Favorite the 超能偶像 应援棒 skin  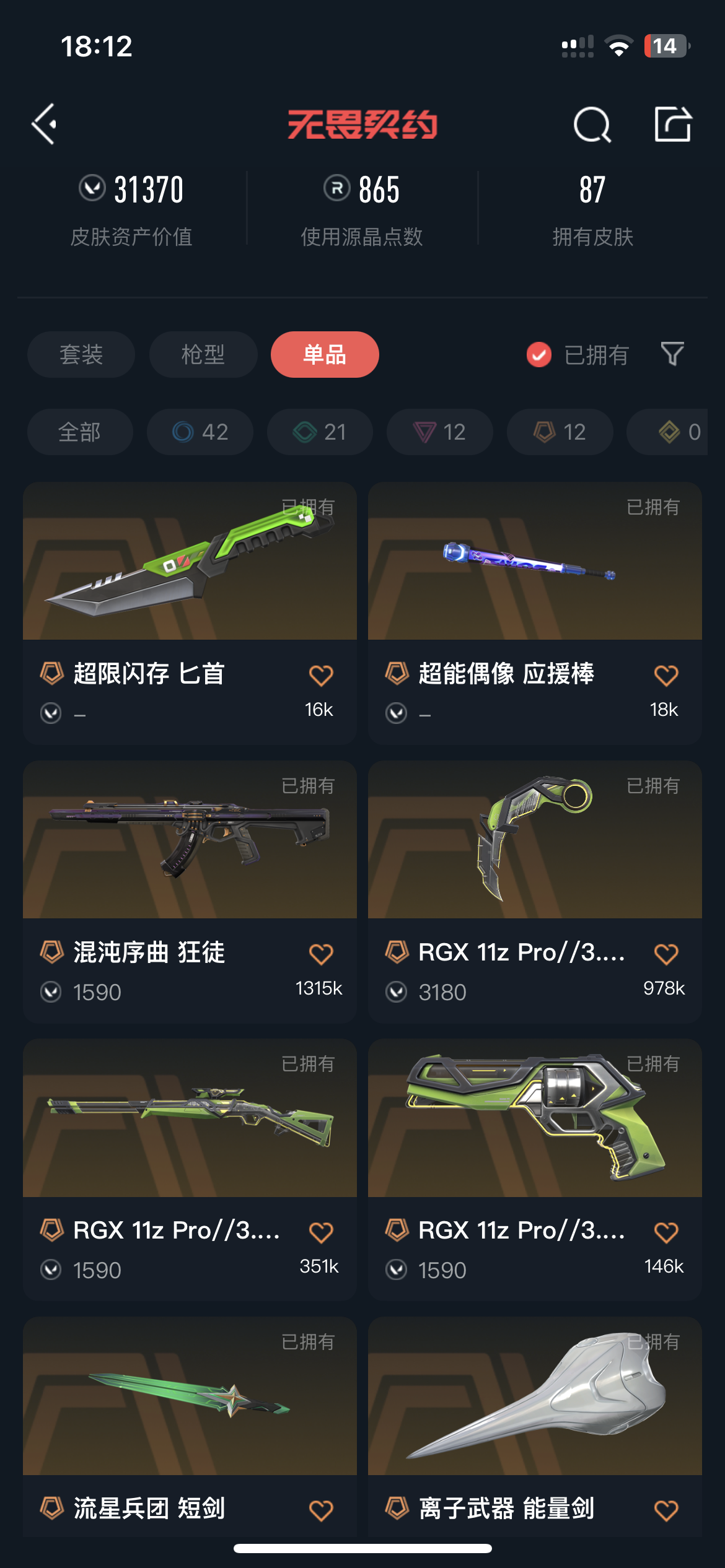click(666, 675)
